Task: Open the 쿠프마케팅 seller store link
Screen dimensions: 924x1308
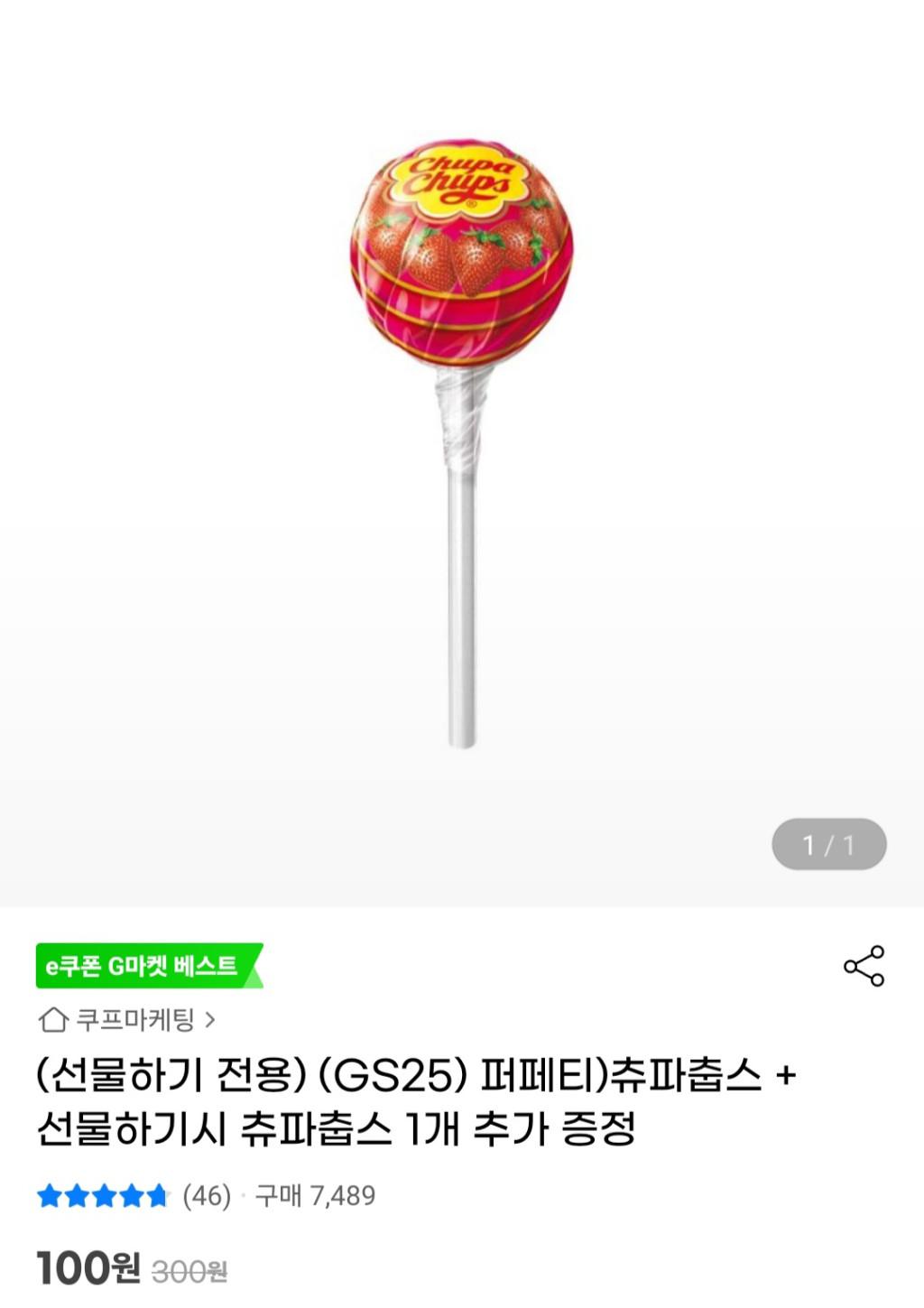Action: [128, 1020]
